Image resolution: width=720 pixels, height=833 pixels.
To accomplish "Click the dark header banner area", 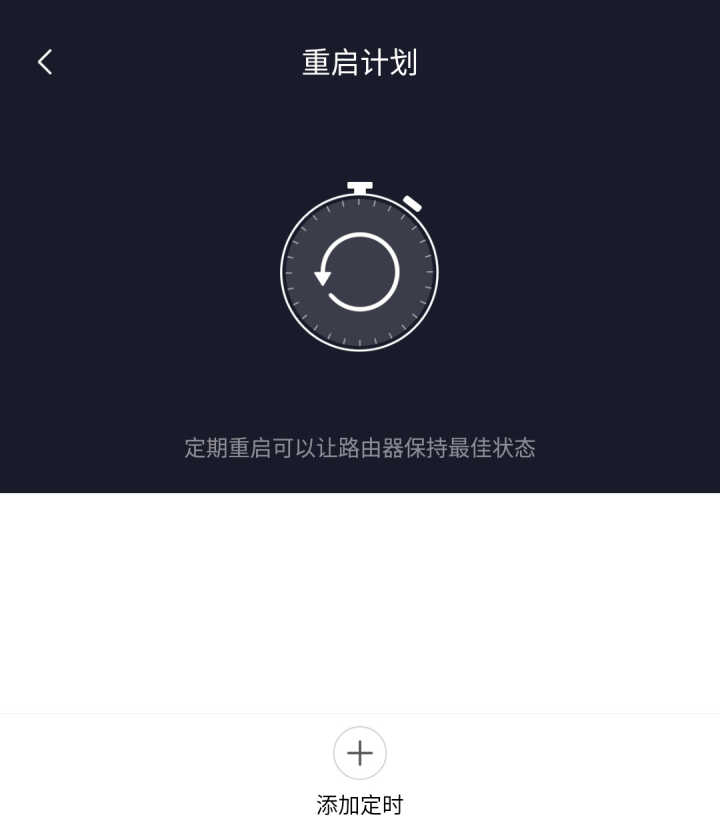I will point(360,130).
